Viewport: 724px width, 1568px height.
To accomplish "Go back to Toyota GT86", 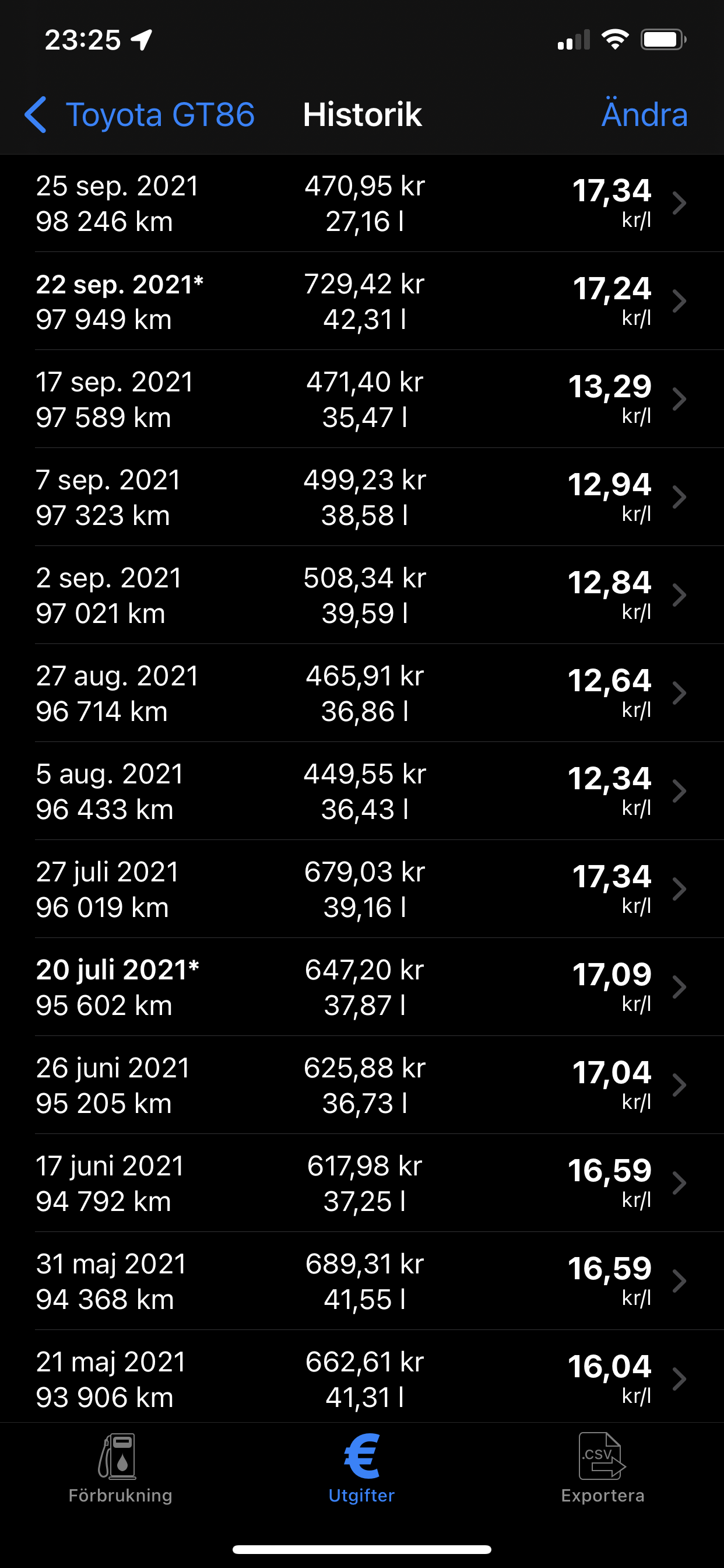I will 140,114.
